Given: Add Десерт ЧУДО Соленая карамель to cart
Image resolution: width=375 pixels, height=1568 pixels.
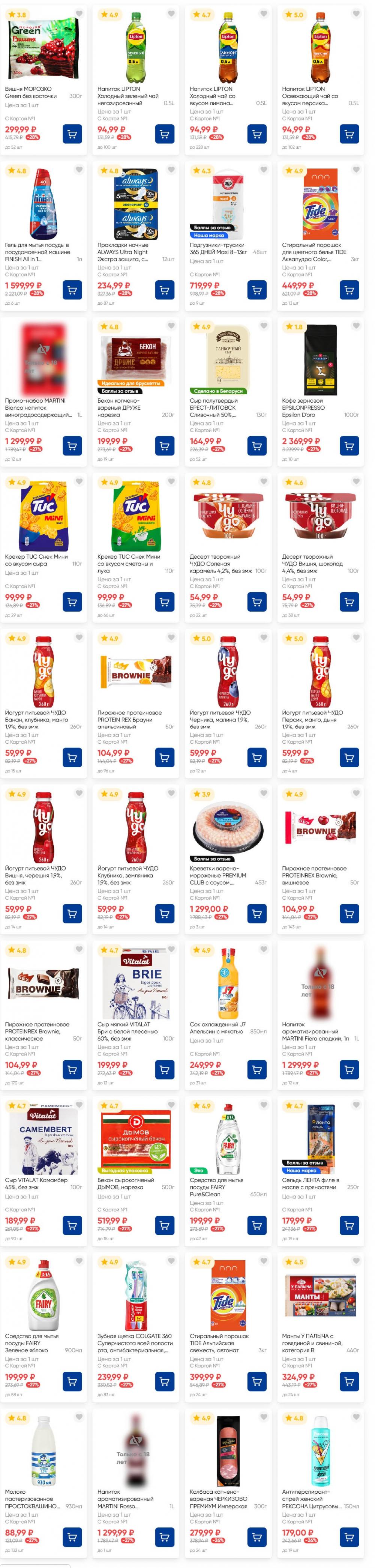Looking at the screenshot, I should point(257,601).
